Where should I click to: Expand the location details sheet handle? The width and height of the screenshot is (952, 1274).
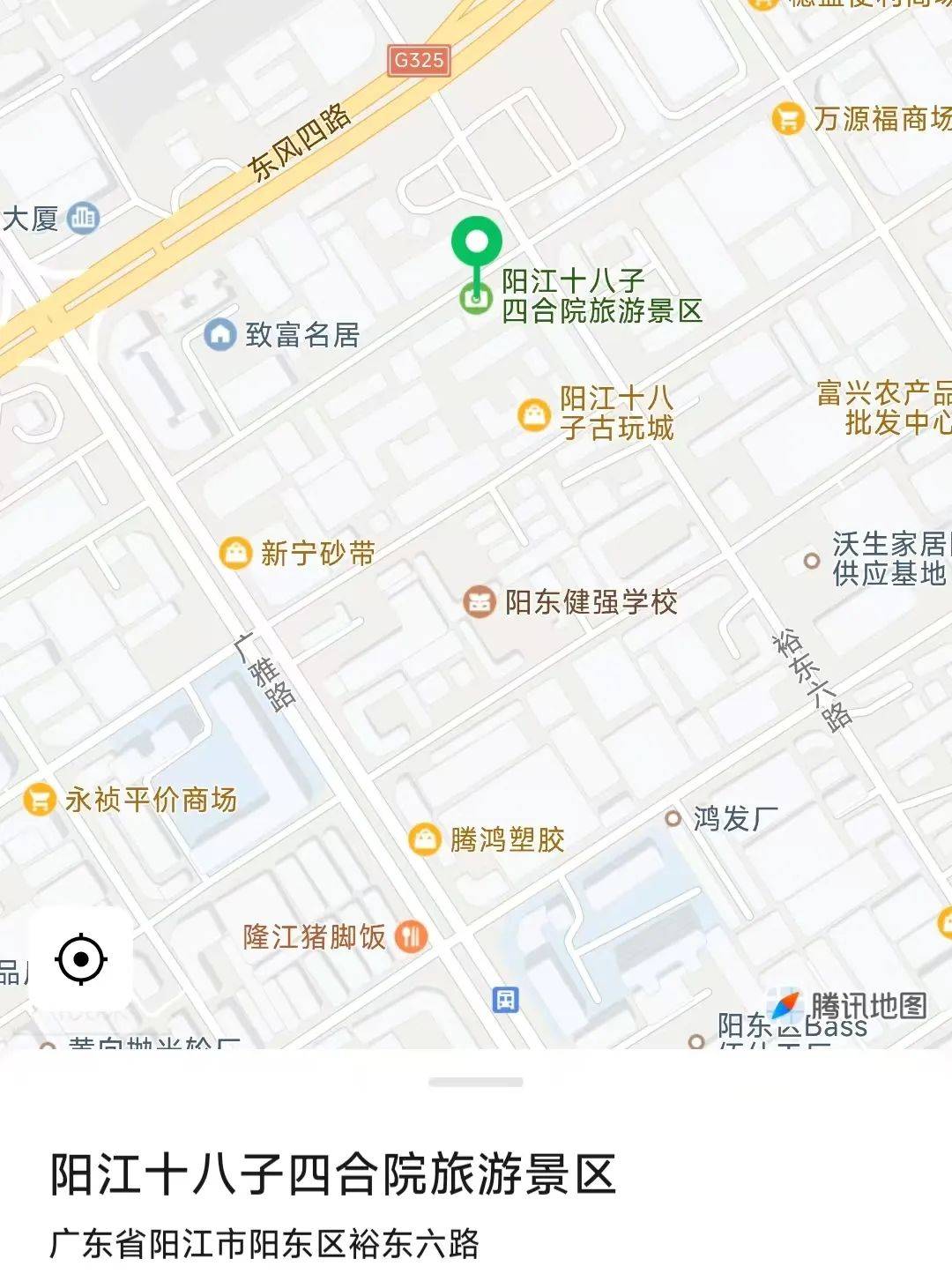tap(476, 1082)
